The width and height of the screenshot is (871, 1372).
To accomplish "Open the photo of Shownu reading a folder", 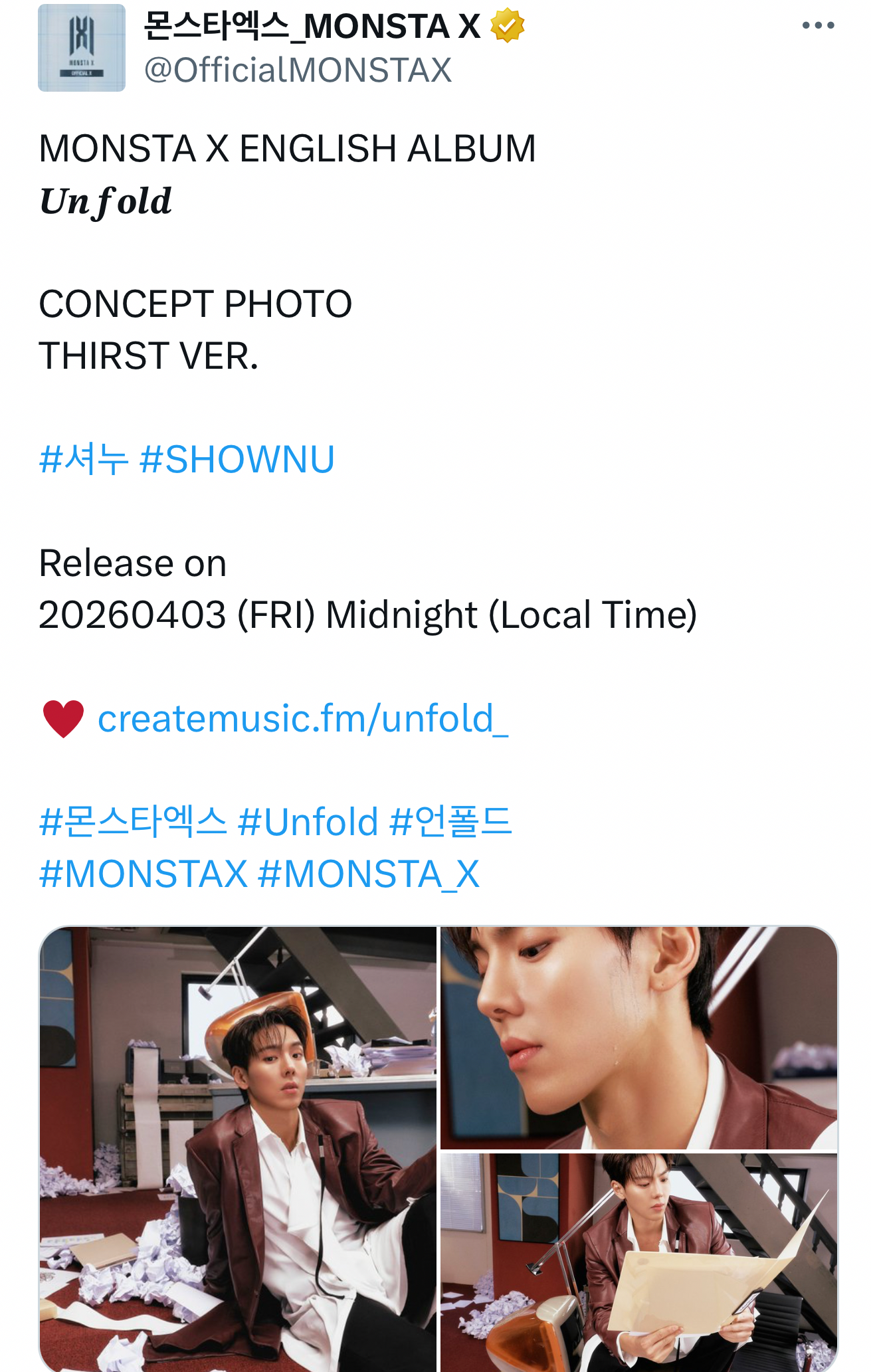I will click(638, 1262).
